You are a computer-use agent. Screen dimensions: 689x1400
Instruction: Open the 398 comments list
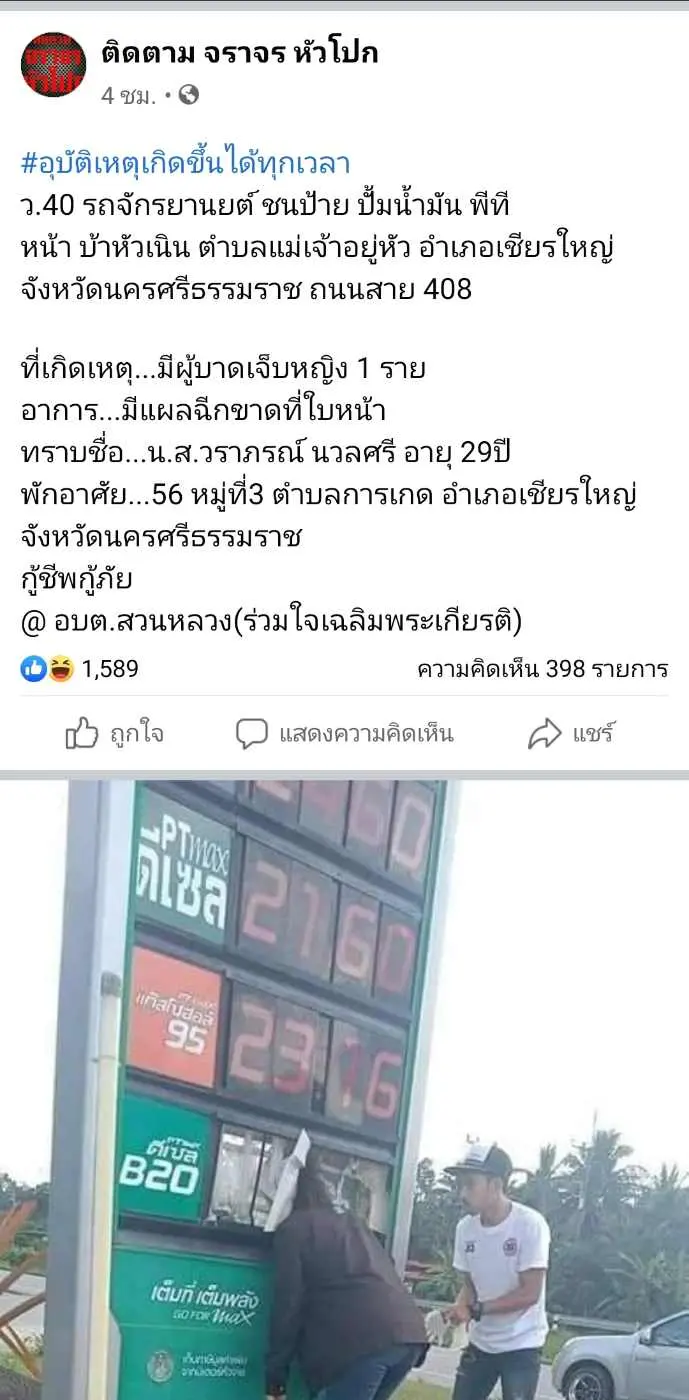click(542, 669)
